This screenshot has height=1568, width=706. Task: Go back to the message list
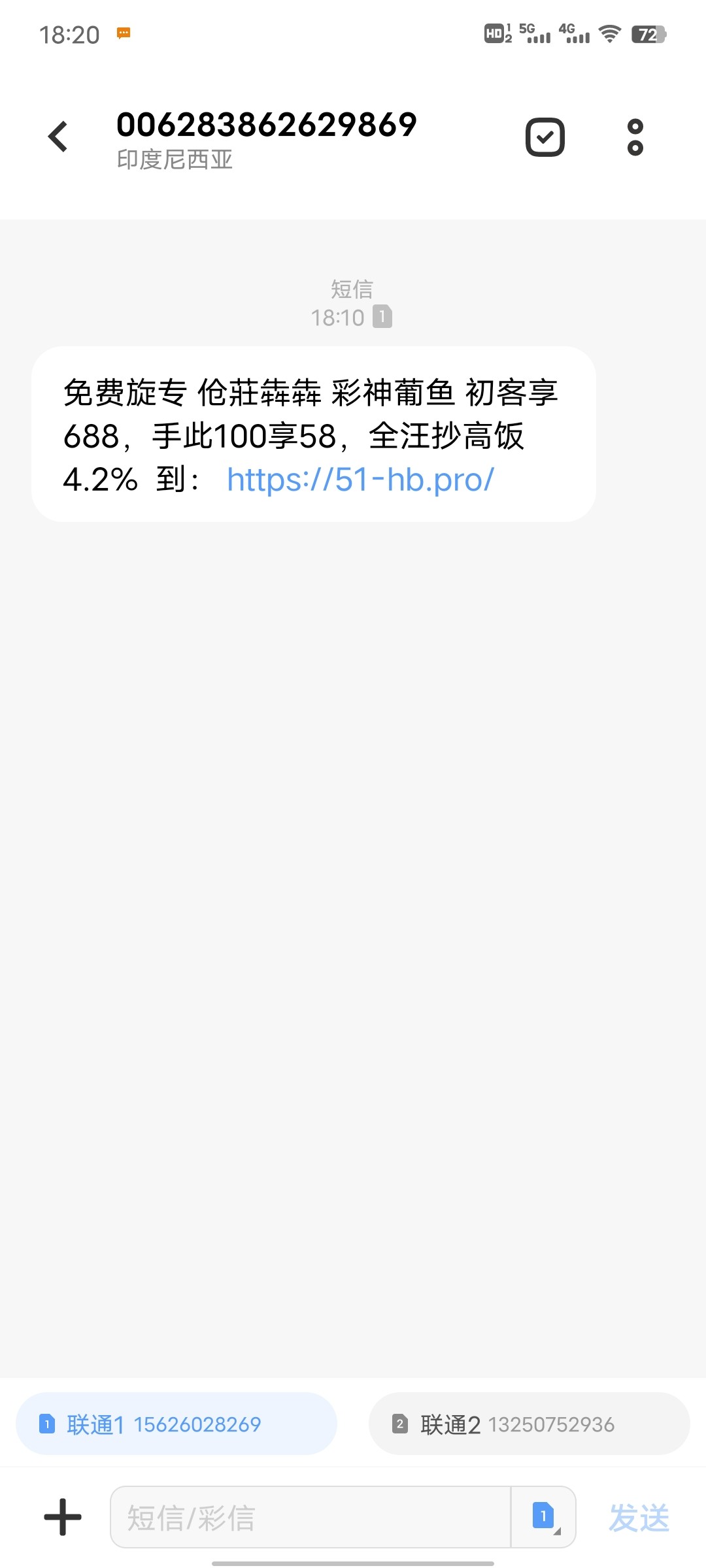click(x=58, y=137)
